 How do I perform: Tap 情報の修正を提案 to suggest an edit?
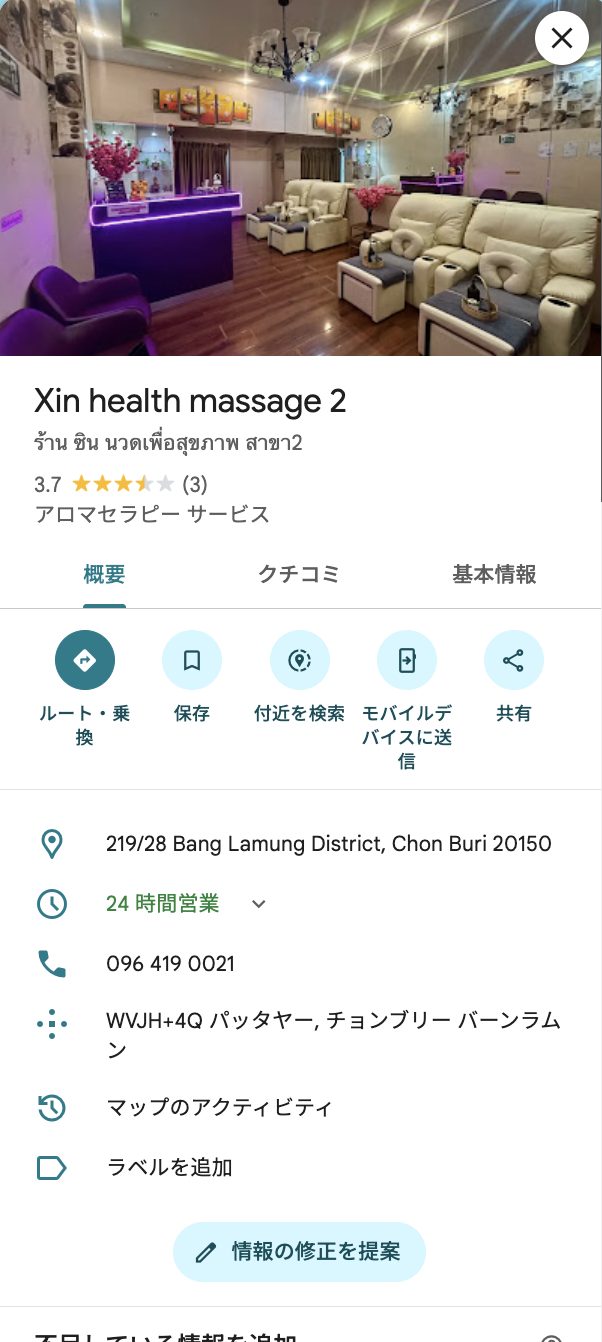(299, 1252)
